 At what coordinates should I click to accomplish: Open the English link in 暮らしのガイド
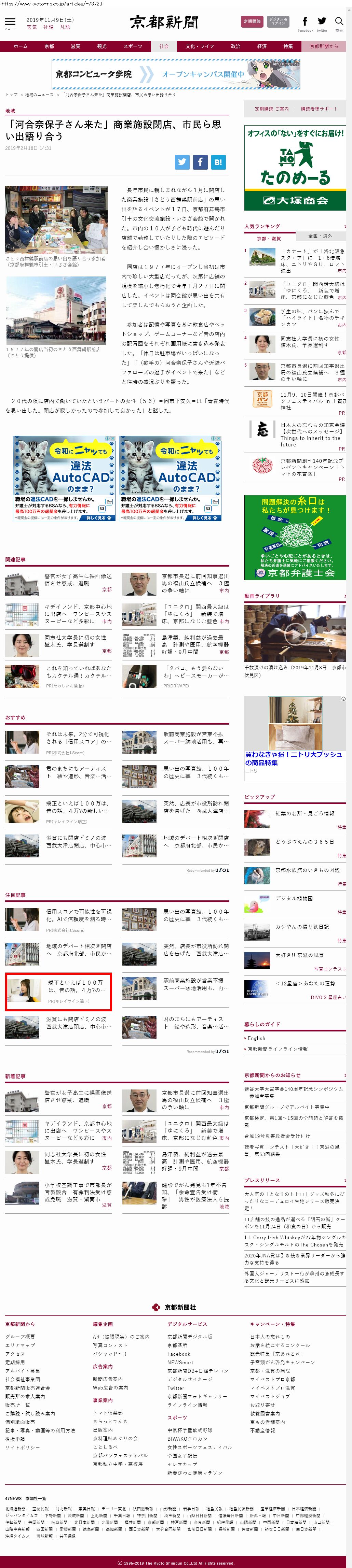pos(256,1038)
